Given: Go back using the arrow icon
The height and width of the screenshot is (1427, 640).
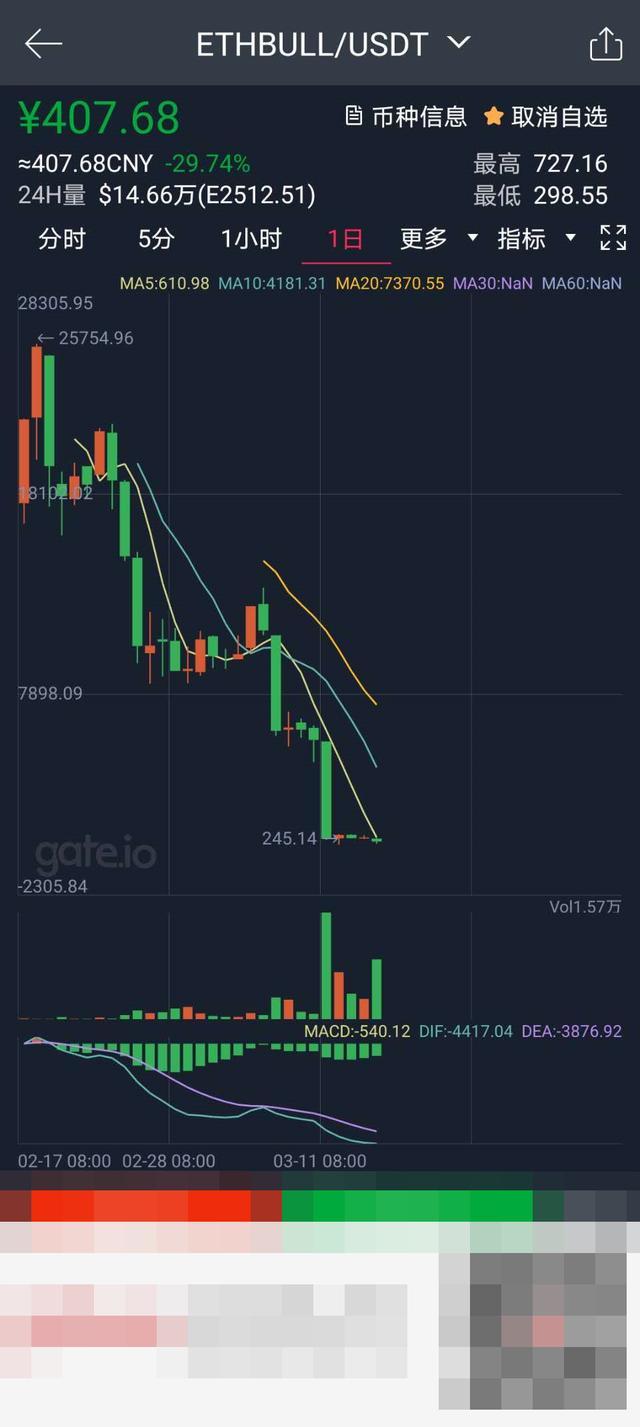Looking at the screenshot, I should pyautogui.click(x=43, y=44).
